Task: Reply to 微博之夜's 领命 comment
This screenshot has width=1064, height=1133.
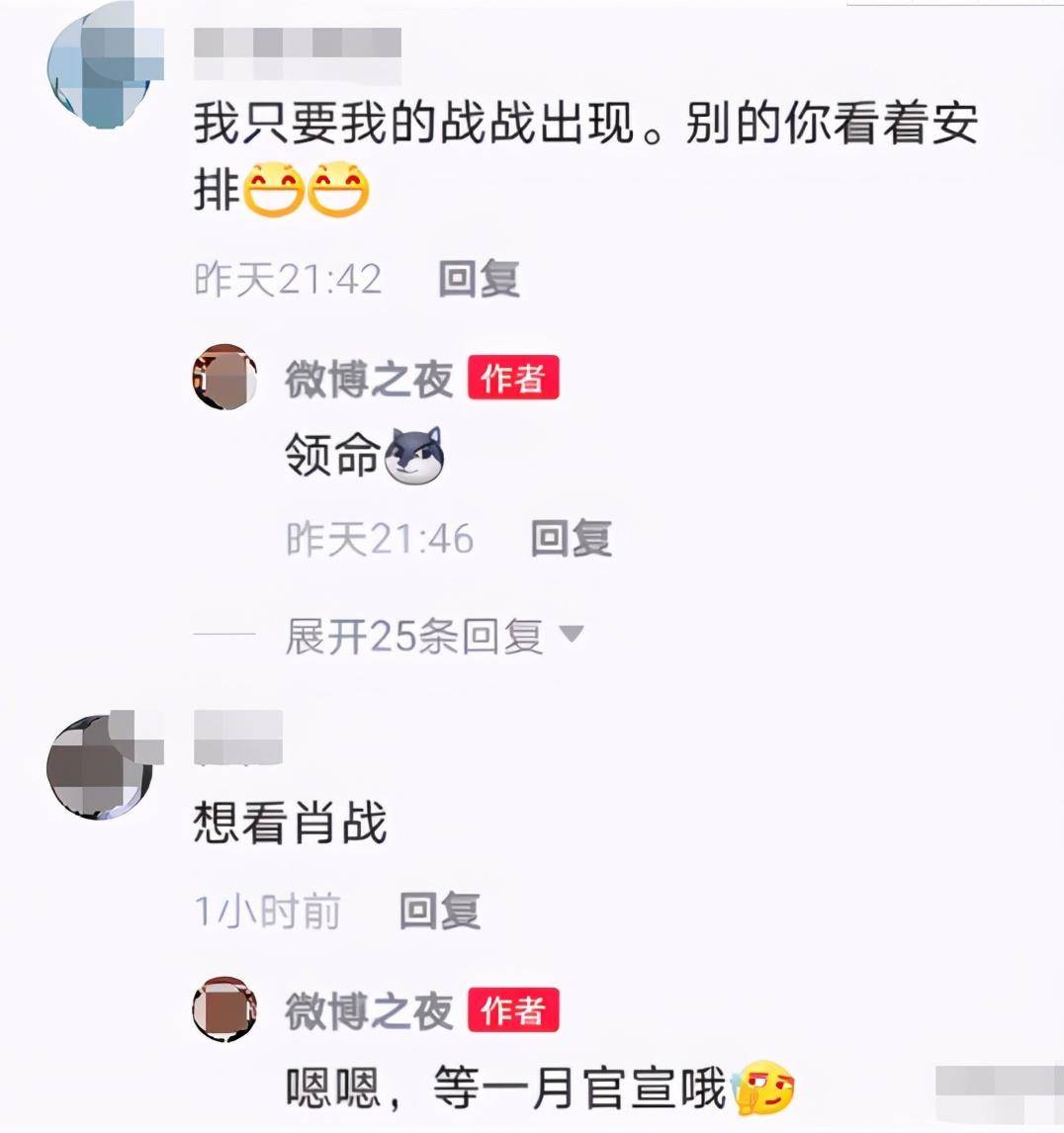Action: (x=571, y=539)
